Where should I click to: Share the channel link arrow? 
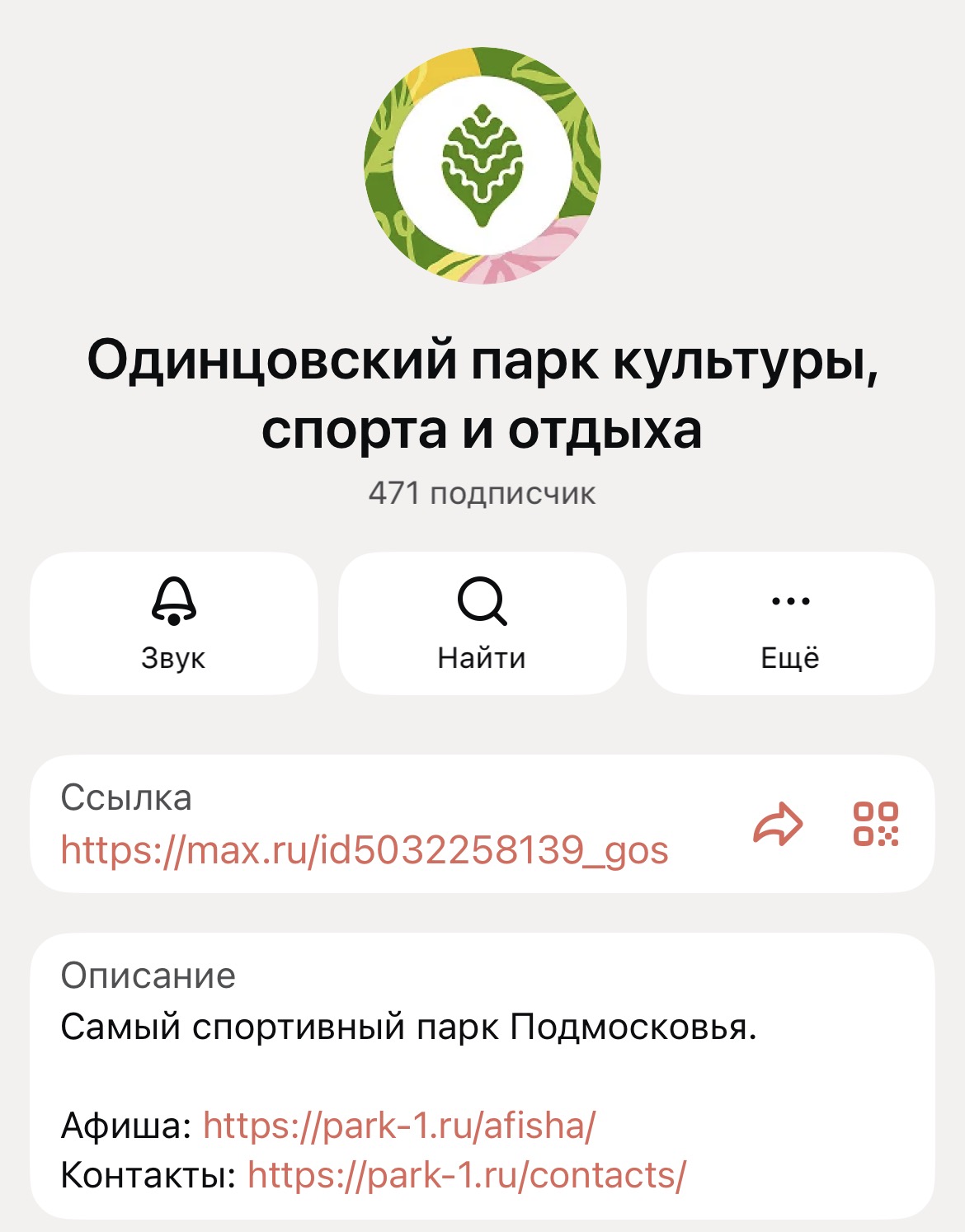[777, 825]
